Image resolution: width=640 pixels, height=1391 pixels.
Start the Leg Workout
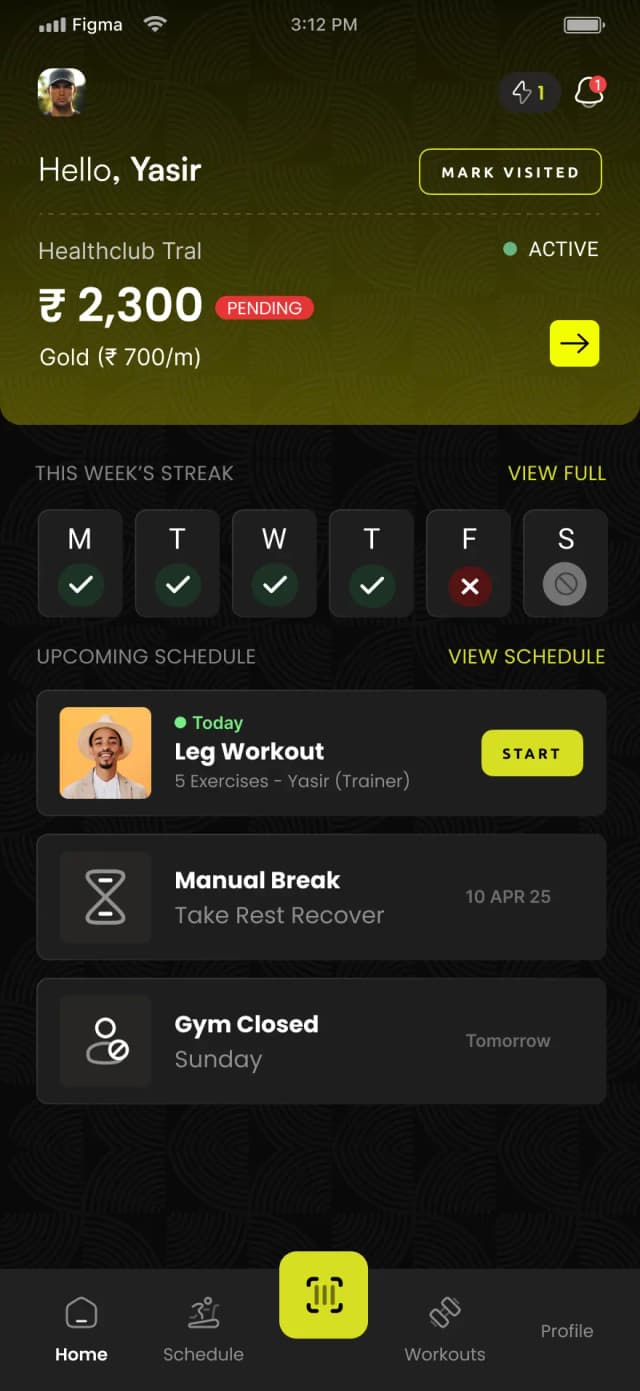(531, 753)
